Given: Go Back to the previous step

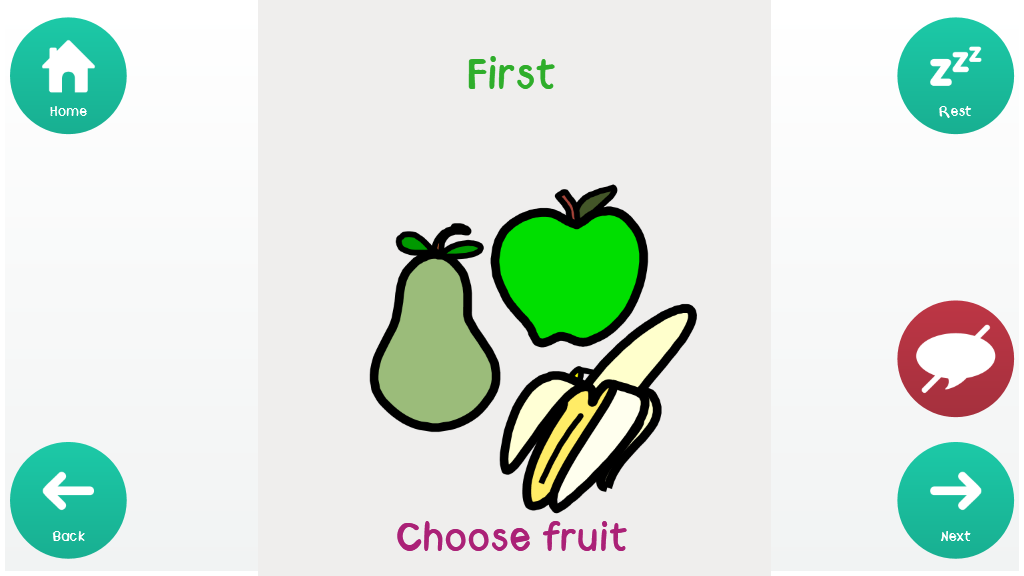Looking at the screenshot, I should [x=68, y=500].
